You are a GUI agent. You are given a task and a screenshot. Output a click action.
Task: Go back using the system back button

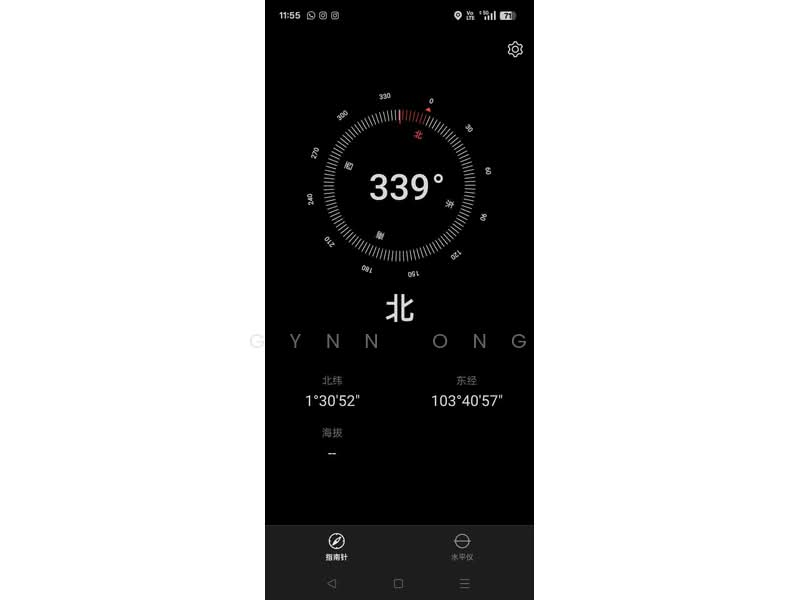332,583
